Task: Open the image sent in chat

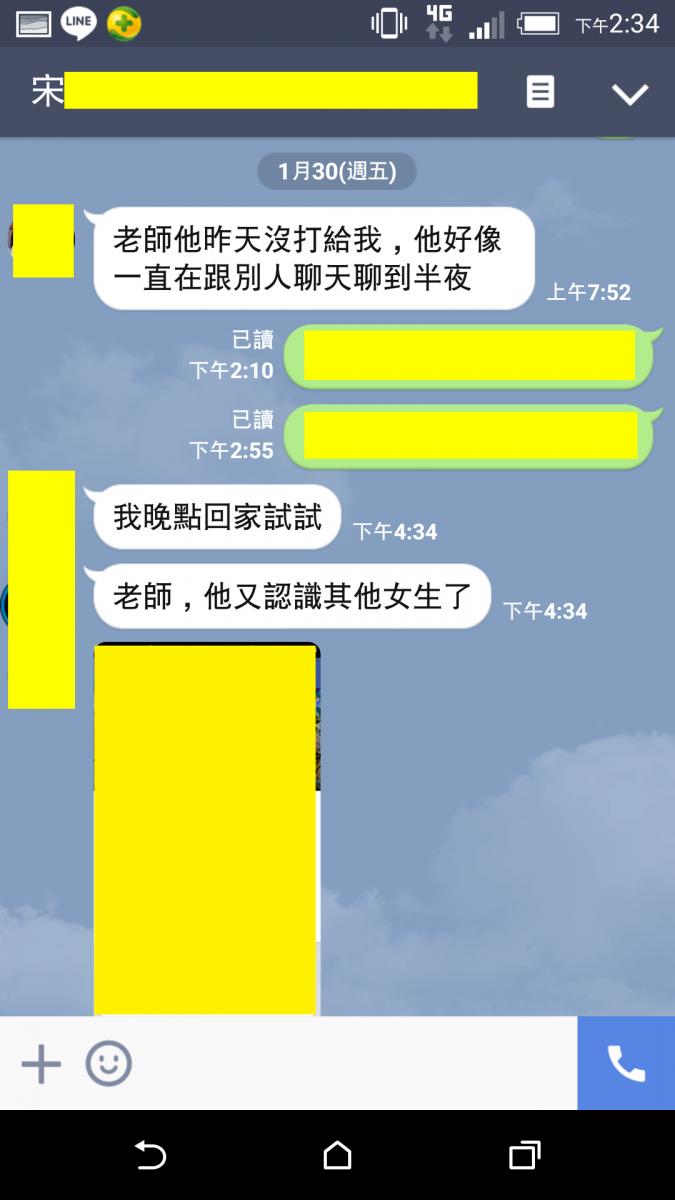Action: (207, 830)
